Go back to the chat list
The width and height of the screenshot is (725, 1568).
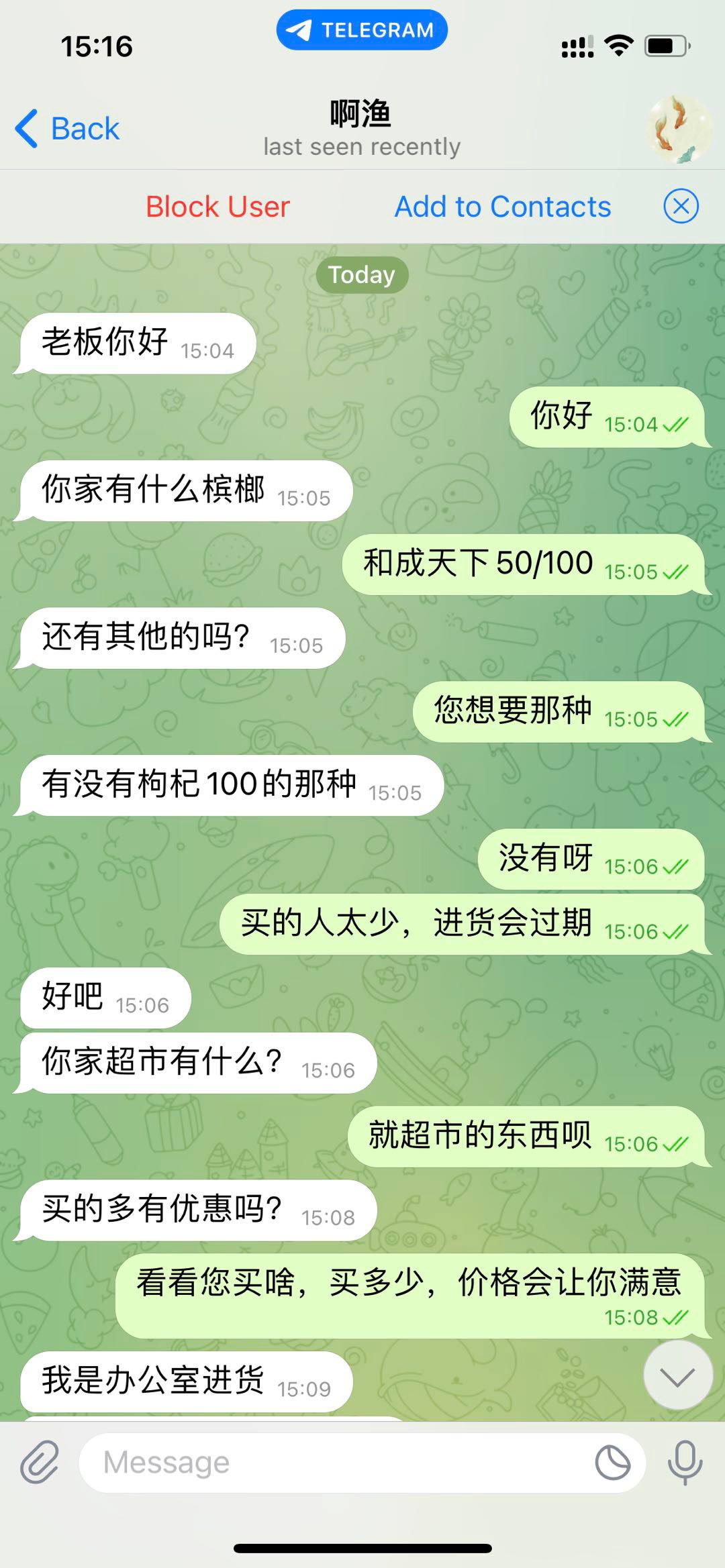coord(67,128)
